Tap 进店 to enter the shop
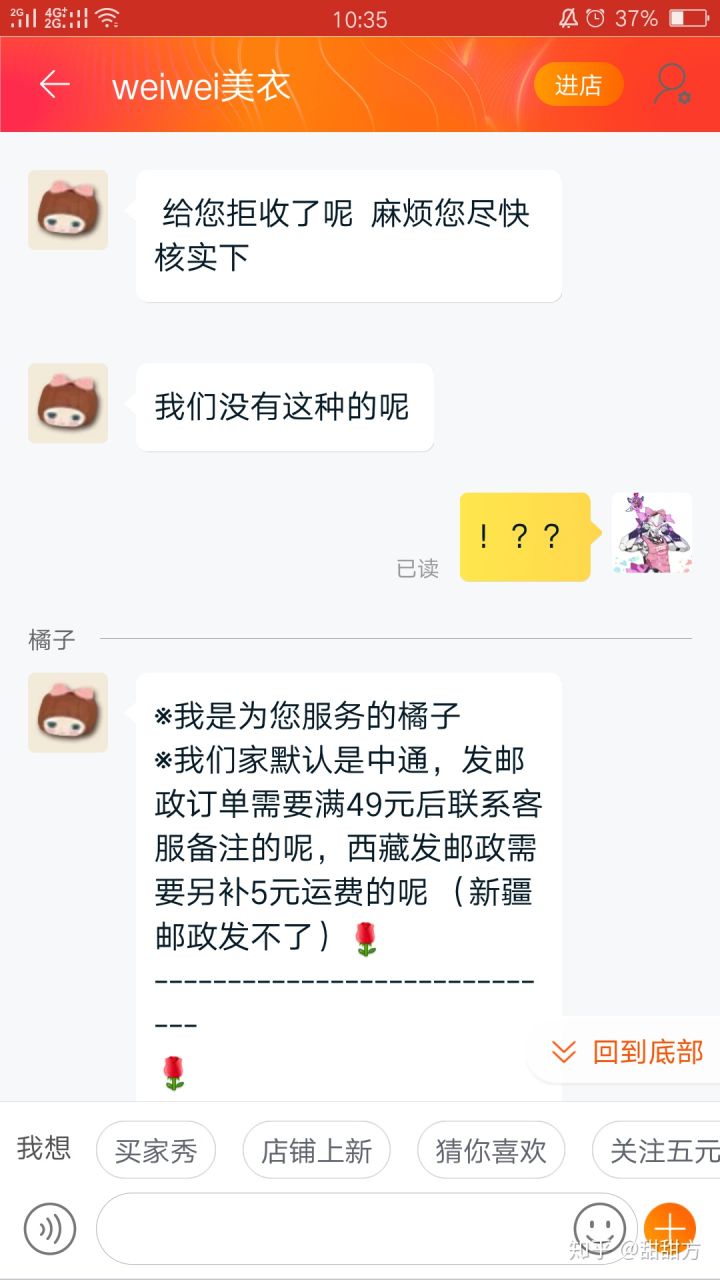Image resolution: width=720 pixels, height=1280 pixels. coord(578,85)
